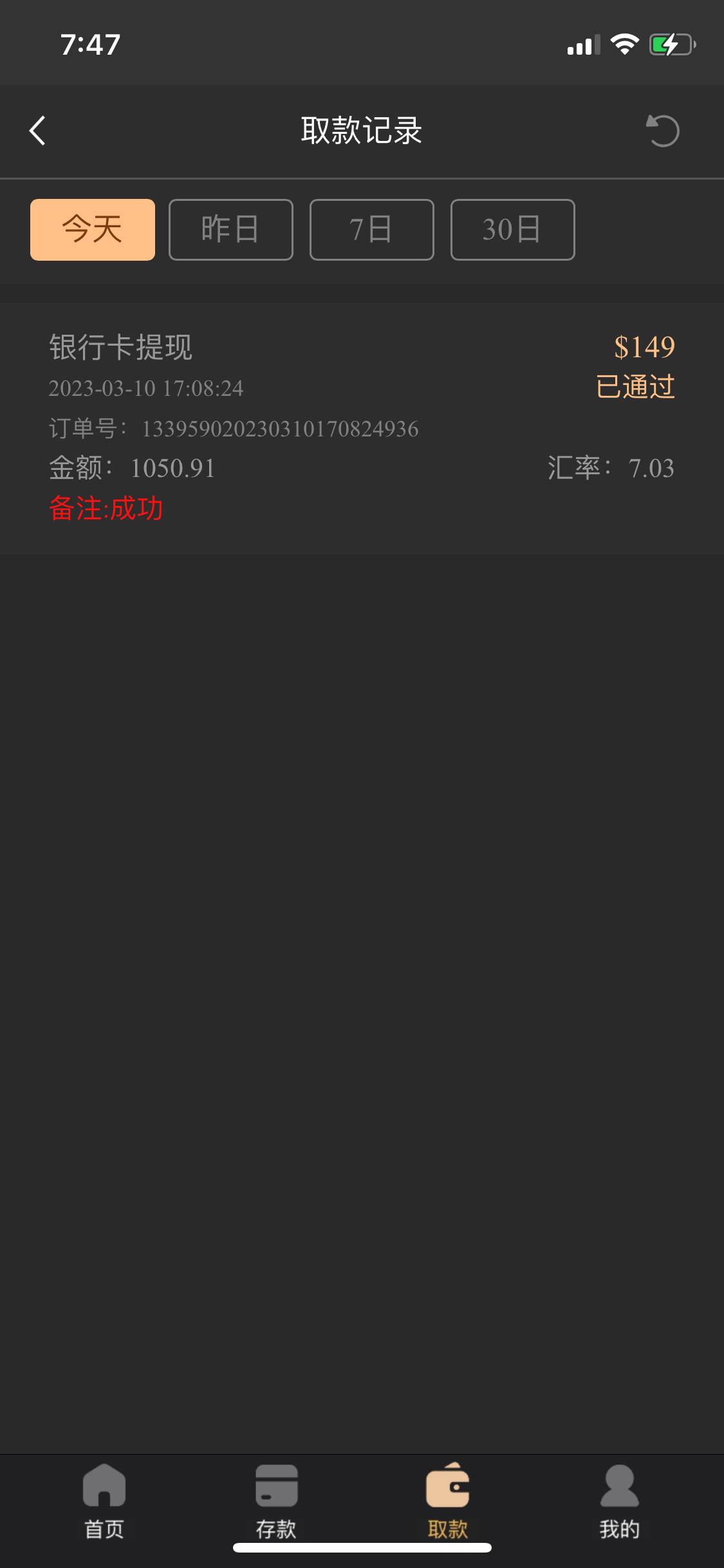Image resolution: width=724 pixels, height=1568 pixels.
Task: Show records for the last 7日
Action: tap(372, 230)
